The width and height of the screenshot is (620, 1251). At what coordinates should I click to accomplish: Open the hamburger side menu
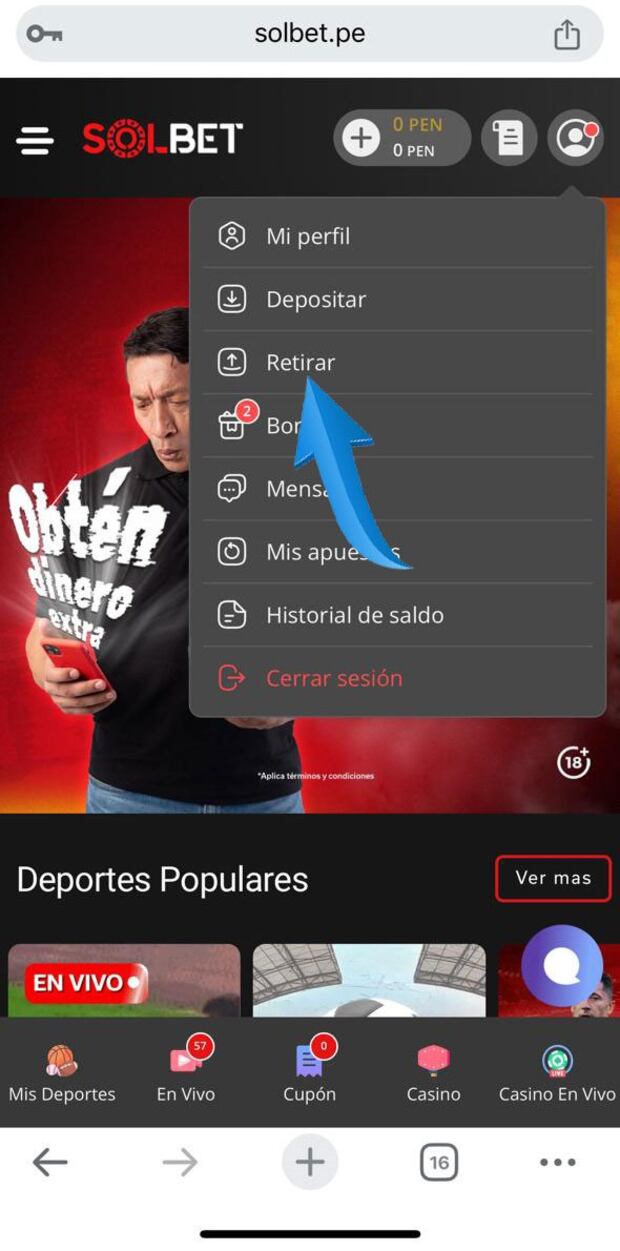pyautogui.click(x=35, y=140)
